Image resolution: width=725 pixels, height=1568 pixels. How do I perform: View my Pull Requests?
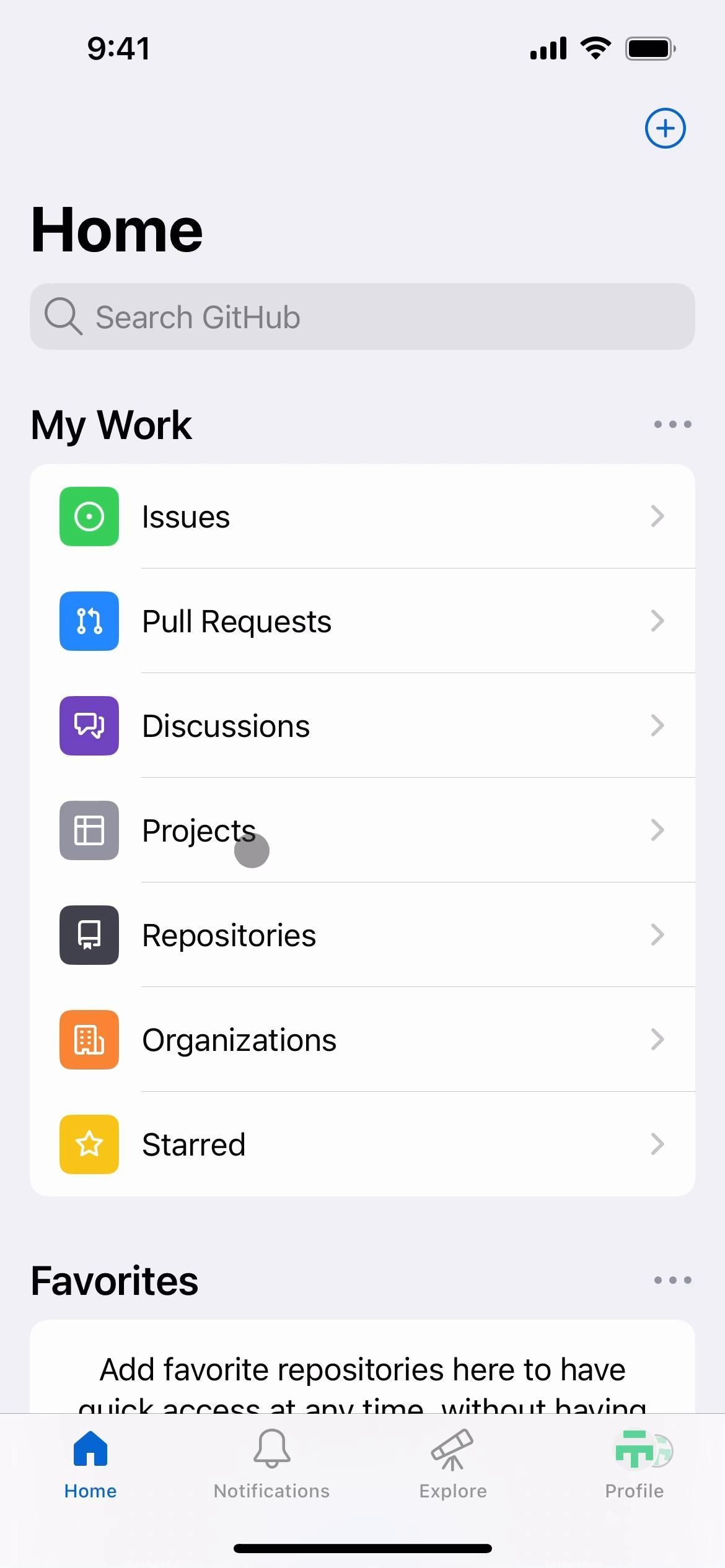pos(362,621)
